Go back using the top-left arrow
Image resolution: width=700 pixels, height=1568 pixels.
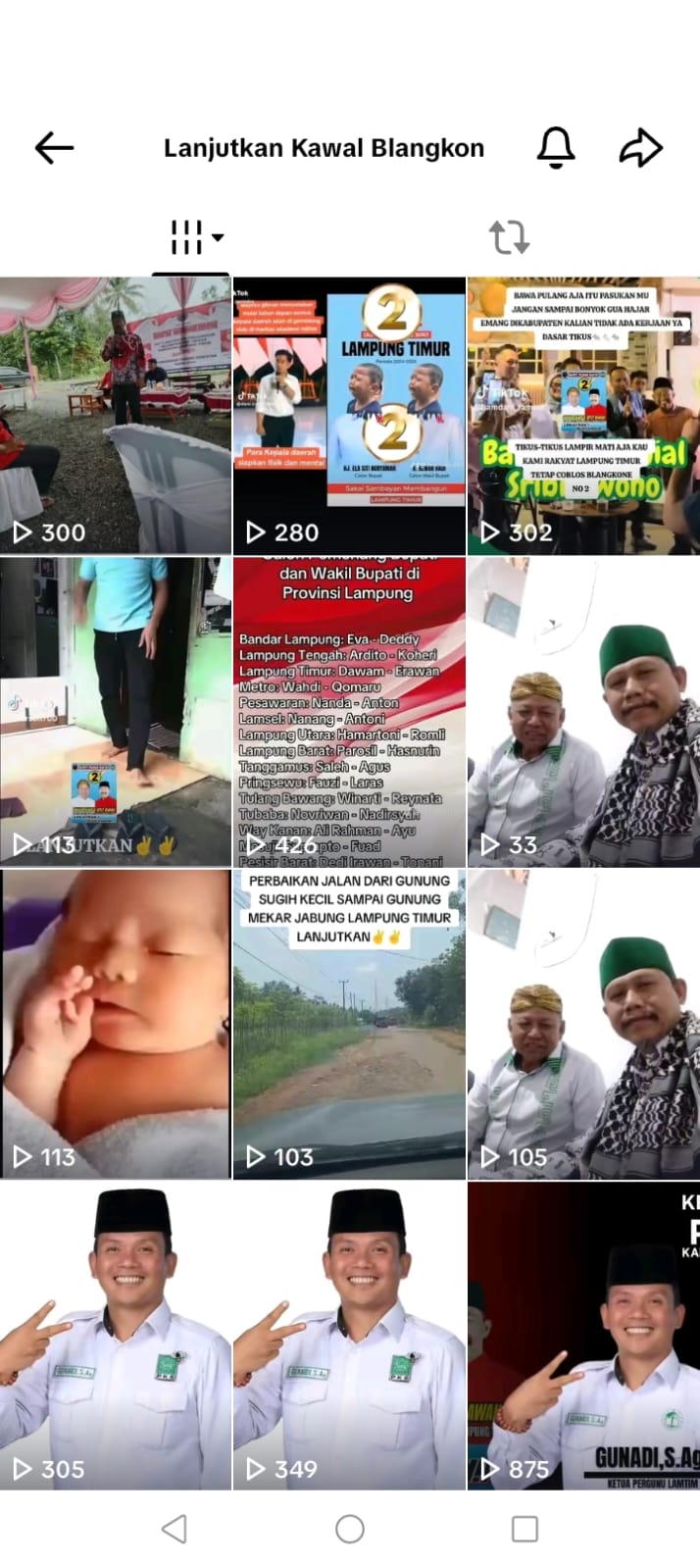click(x=54, y=148)
